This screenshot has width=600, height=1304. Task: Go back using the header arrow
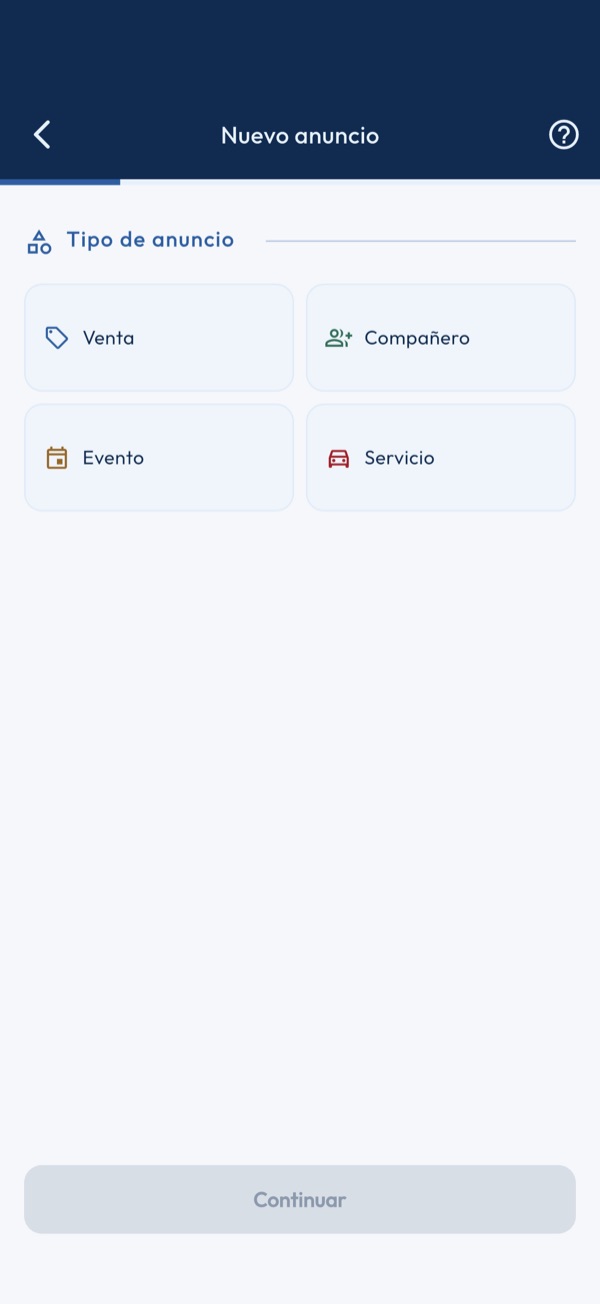pyautogui.click(x=42, y=135)
